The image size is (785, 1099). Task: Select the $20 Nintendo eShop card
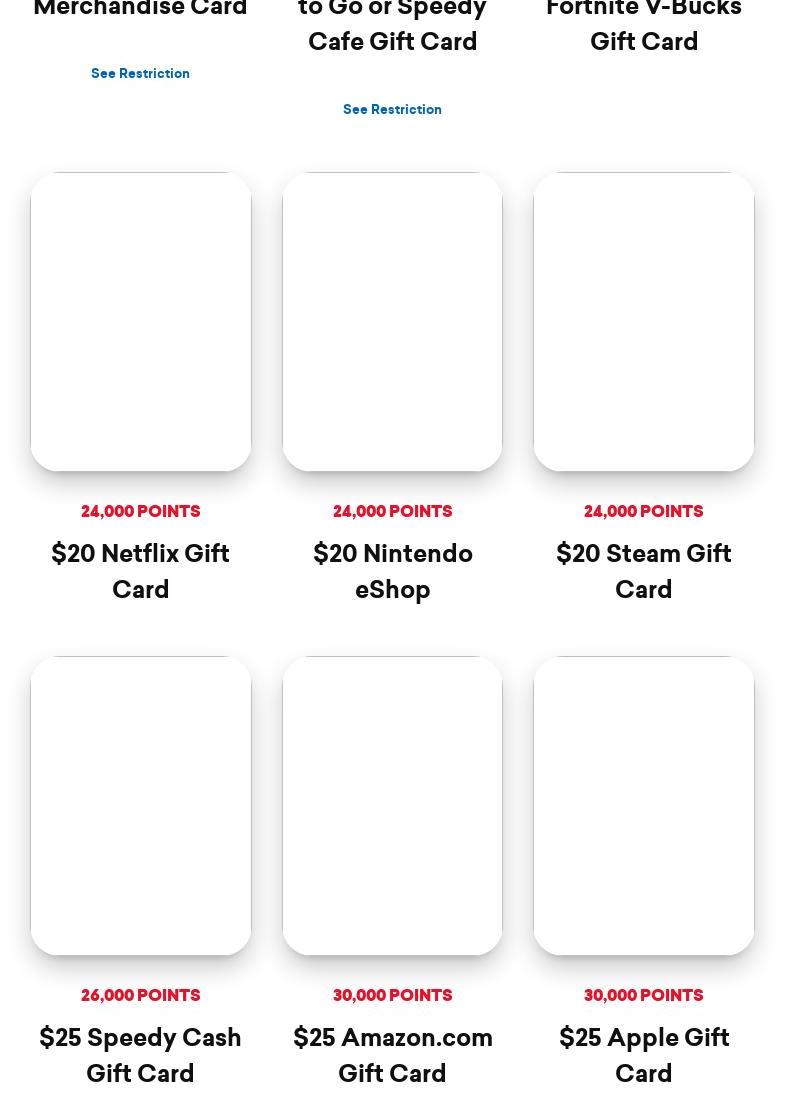(392, 571)
